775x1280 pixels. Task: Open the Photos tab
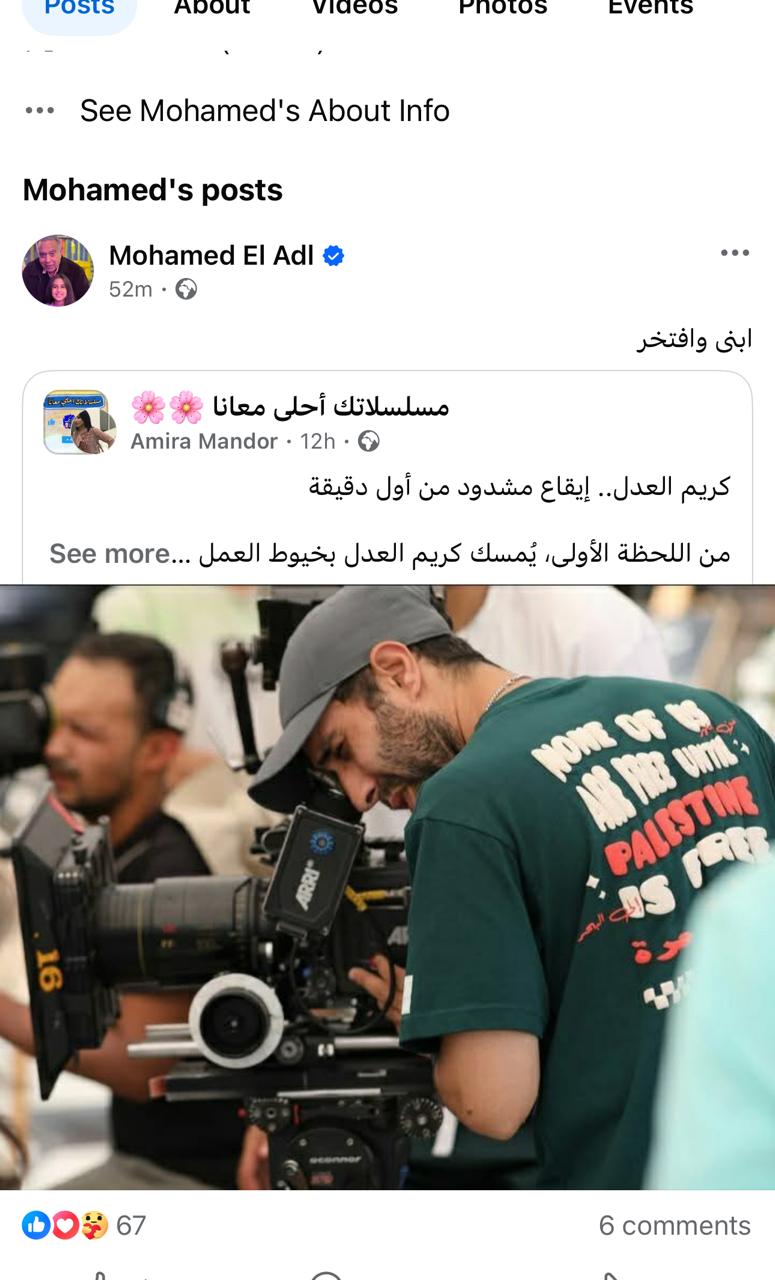(502, 8)
